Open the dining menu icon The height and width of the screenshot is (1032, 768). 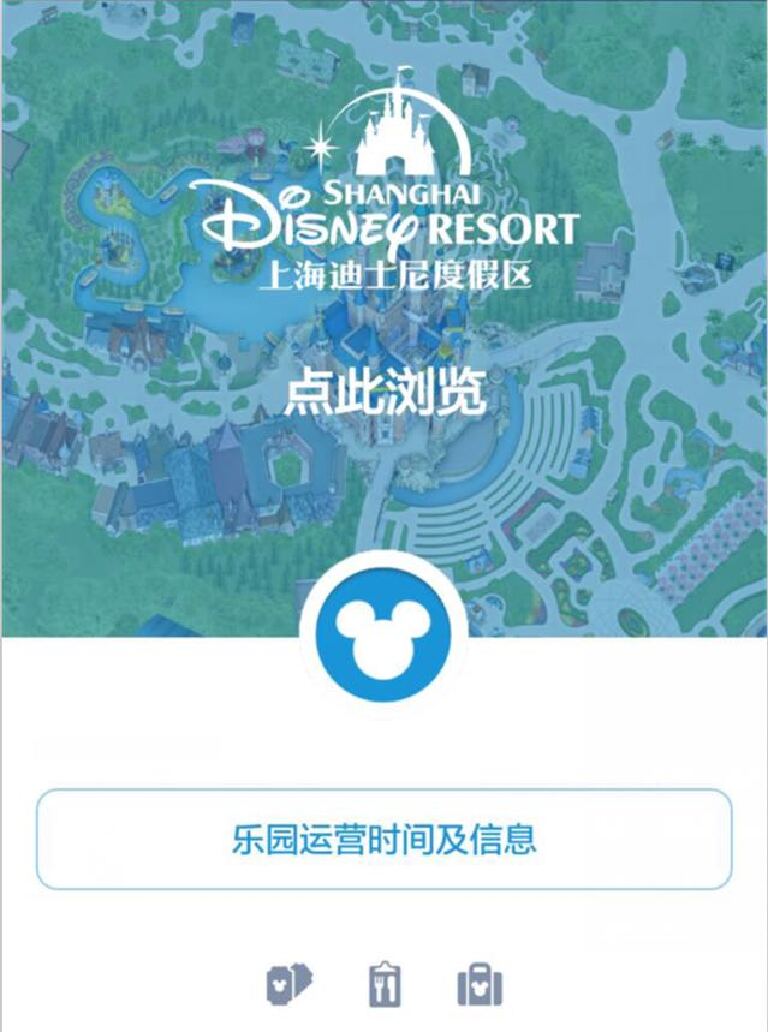pyautogui.click(x=384, y=985)
